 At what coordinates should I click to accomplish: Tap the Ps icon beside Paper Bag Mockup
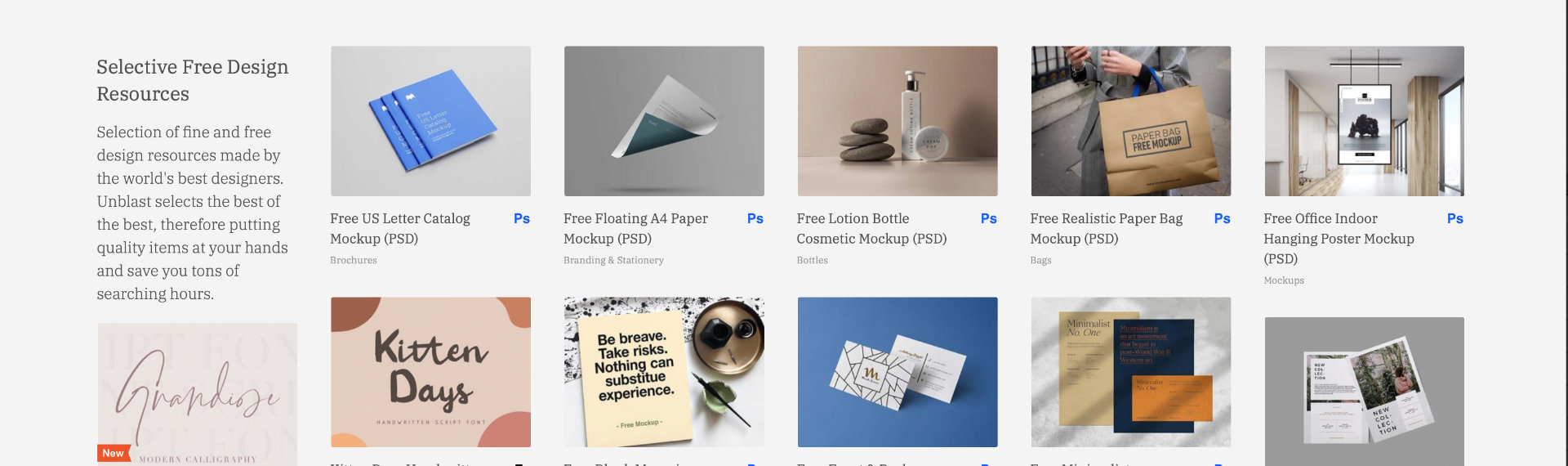(1222, 218)
